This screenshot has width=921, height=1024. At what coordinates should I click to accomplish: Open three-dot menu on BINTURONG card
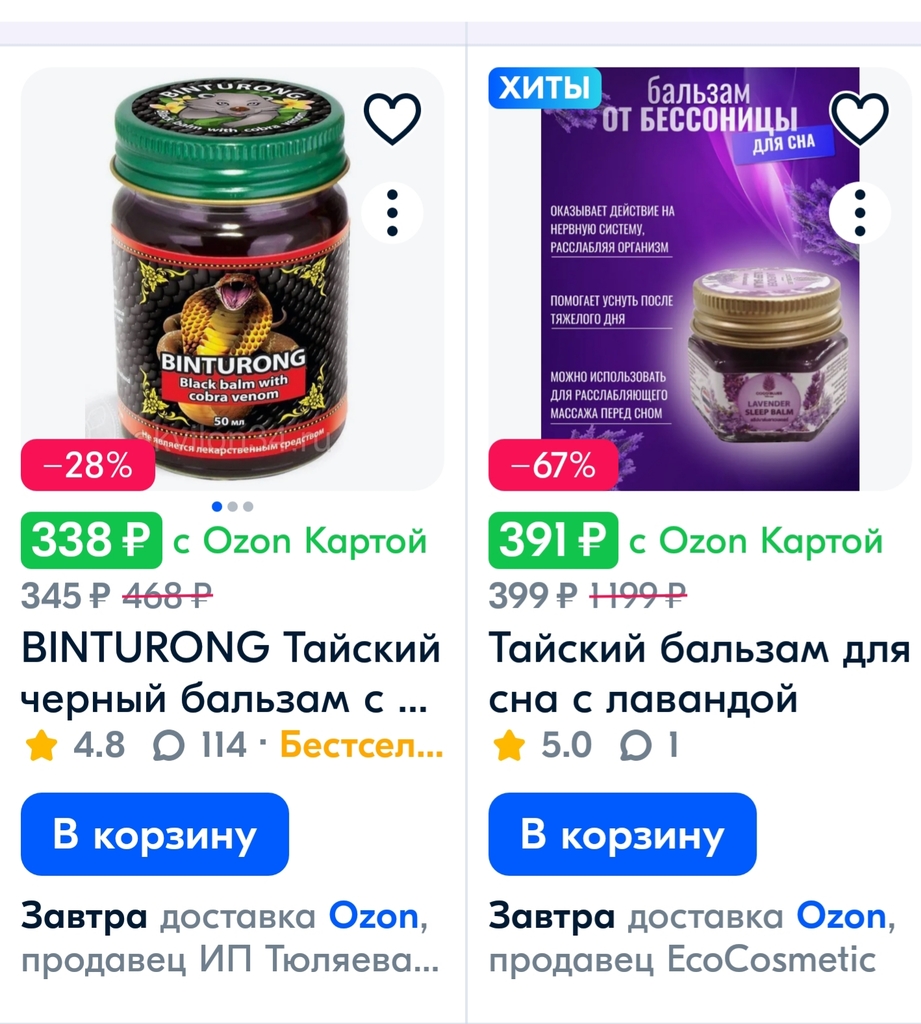(x=392, y=212)
